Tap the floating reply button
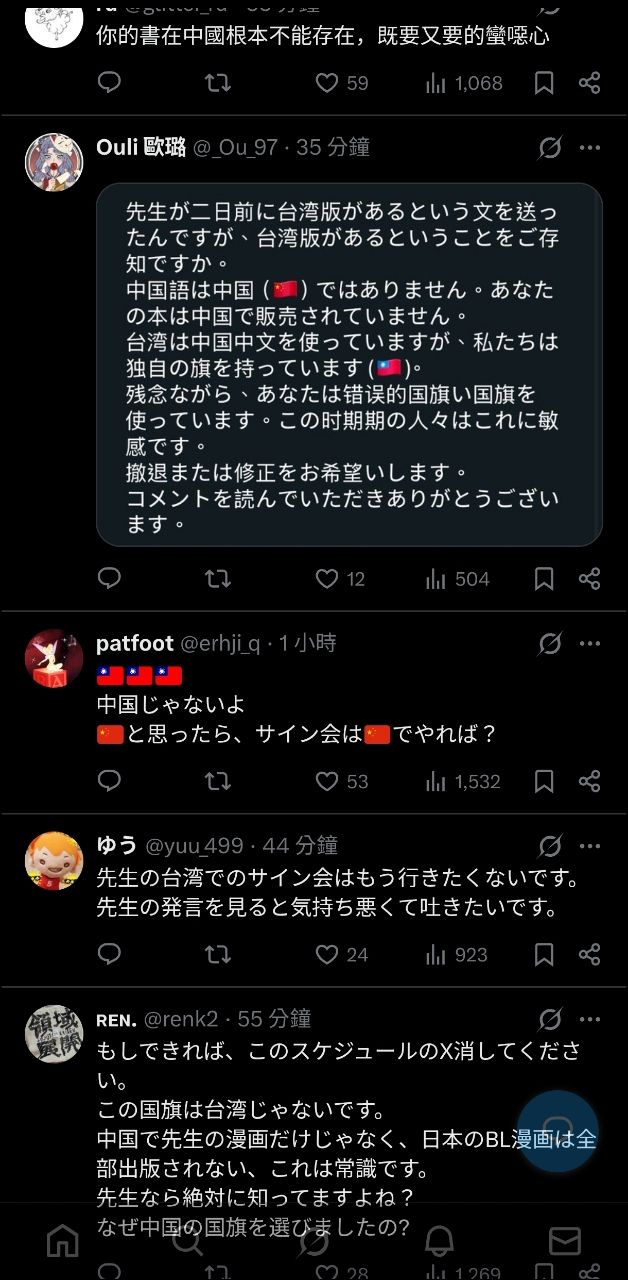This screenshot has width=628, height=1280. coord(557,1130)
